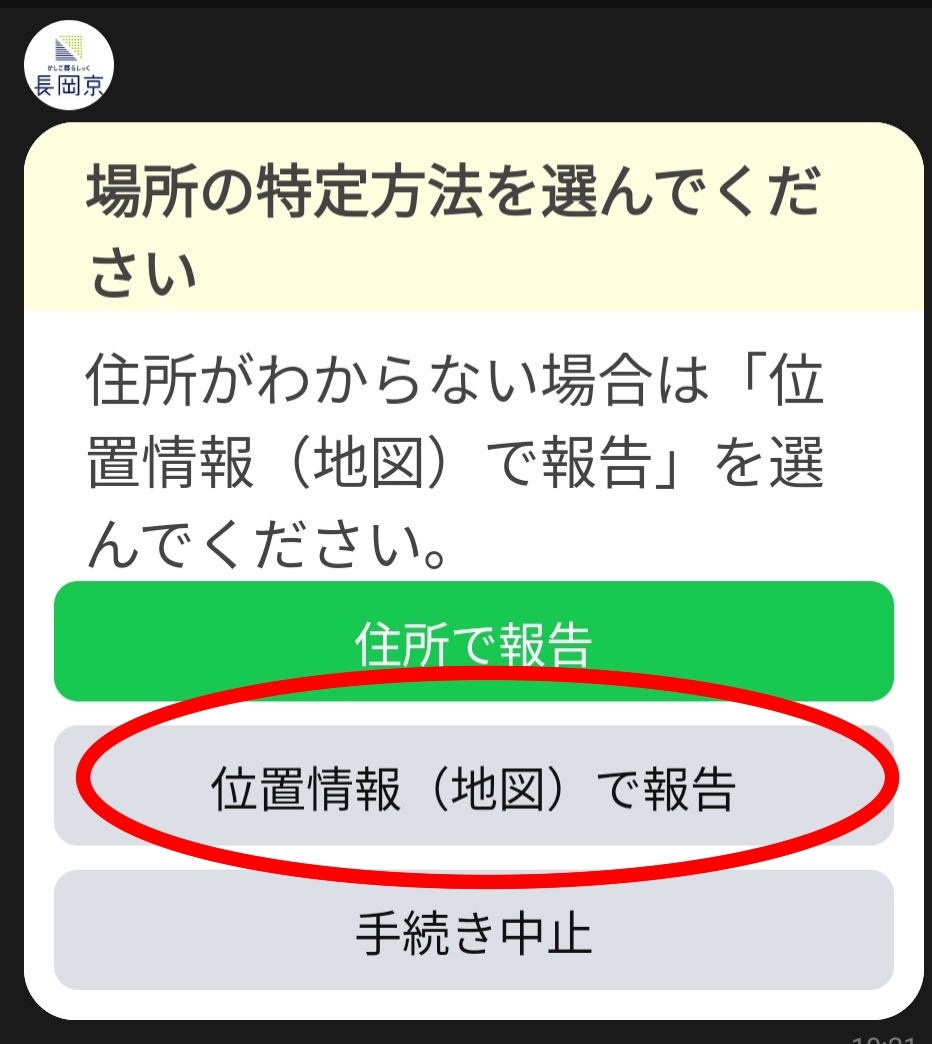Select 住所で報告 to report by address

point(473,641)
